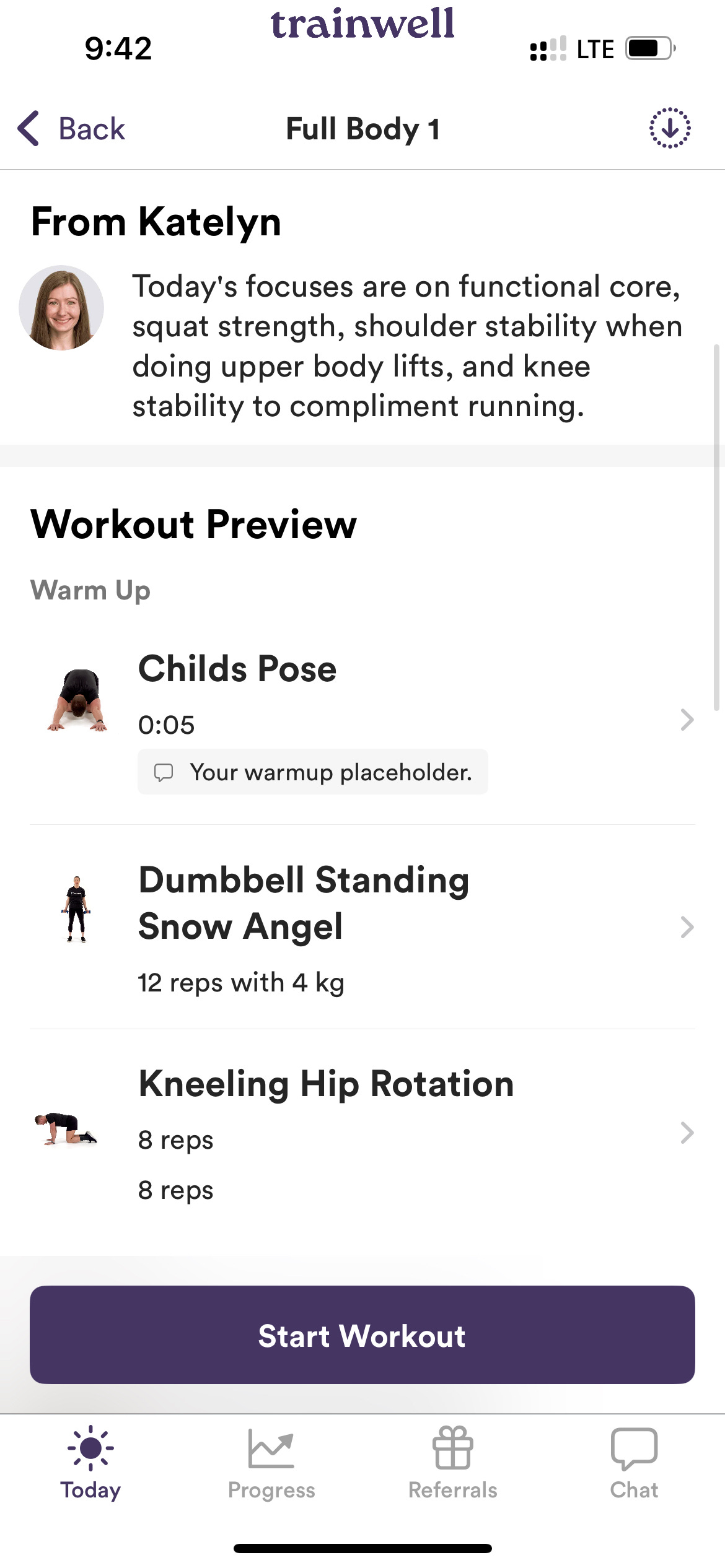Go back to the previous screen
The image size is (725, 1568).
(x=71, y=129)
